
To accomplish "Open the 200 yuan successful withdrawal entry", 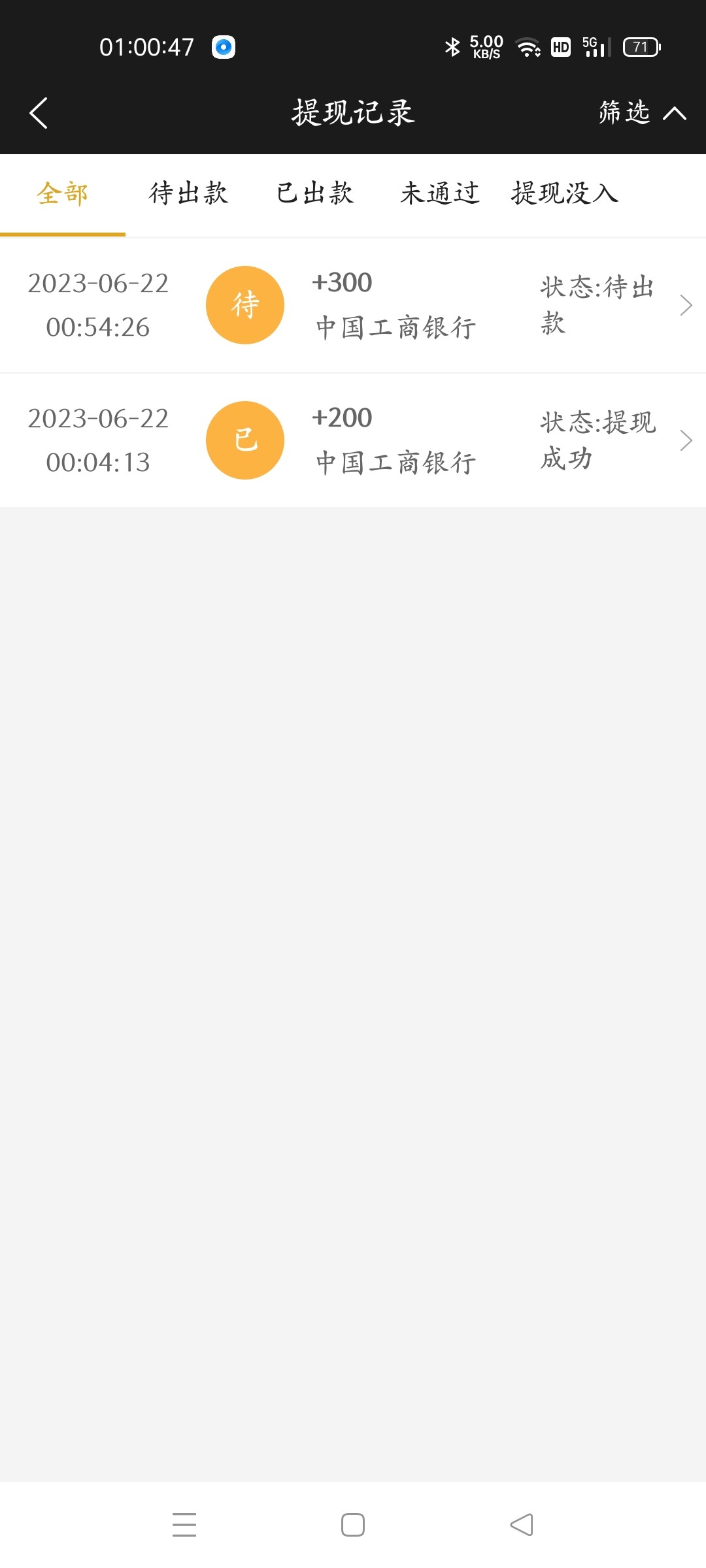I will pyautogui.click(x=353, y=440).
